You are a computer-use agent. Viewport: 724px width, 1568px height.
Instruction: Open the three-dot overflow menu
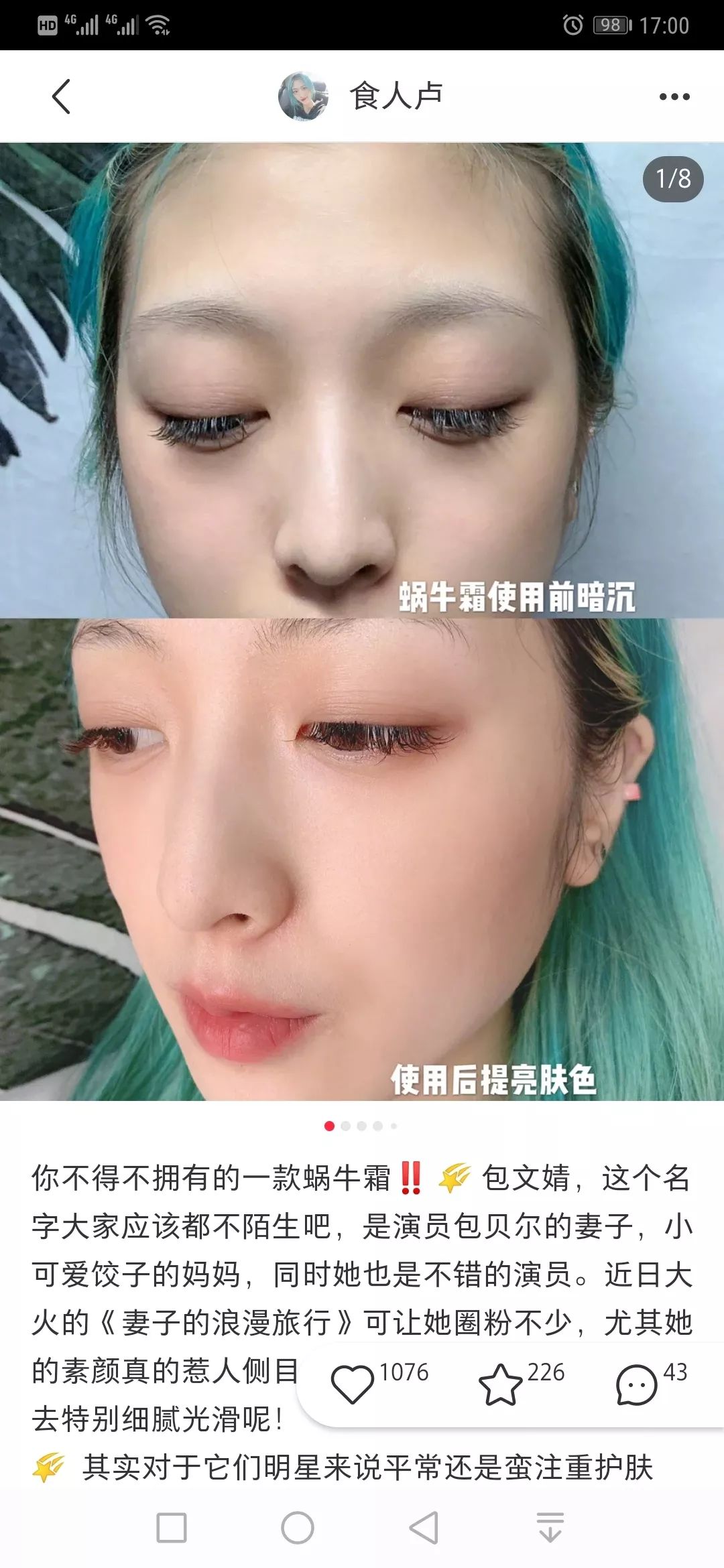pos(674,97)
